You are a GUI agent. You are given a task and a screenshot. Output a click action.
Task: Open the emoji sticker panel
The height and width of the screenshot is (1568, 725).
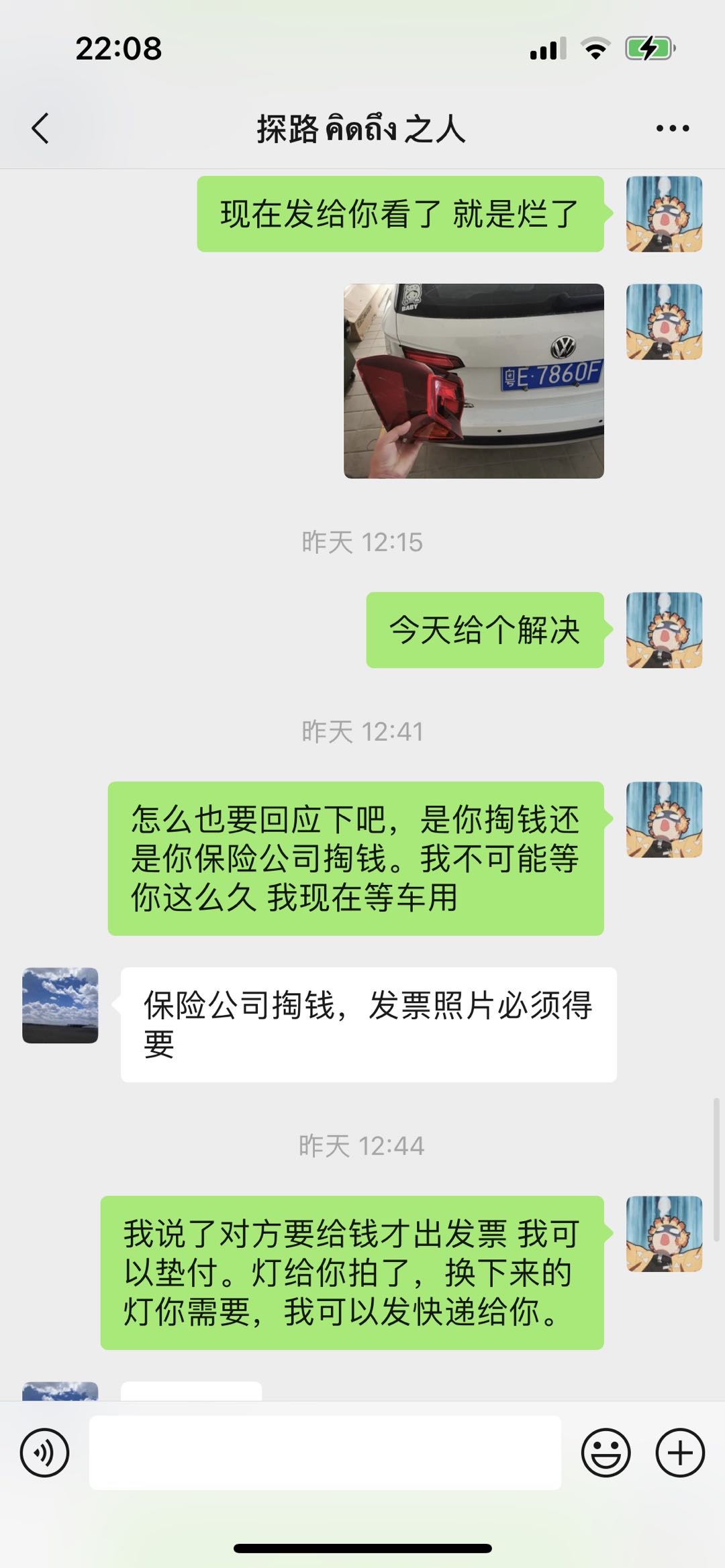606,1453
